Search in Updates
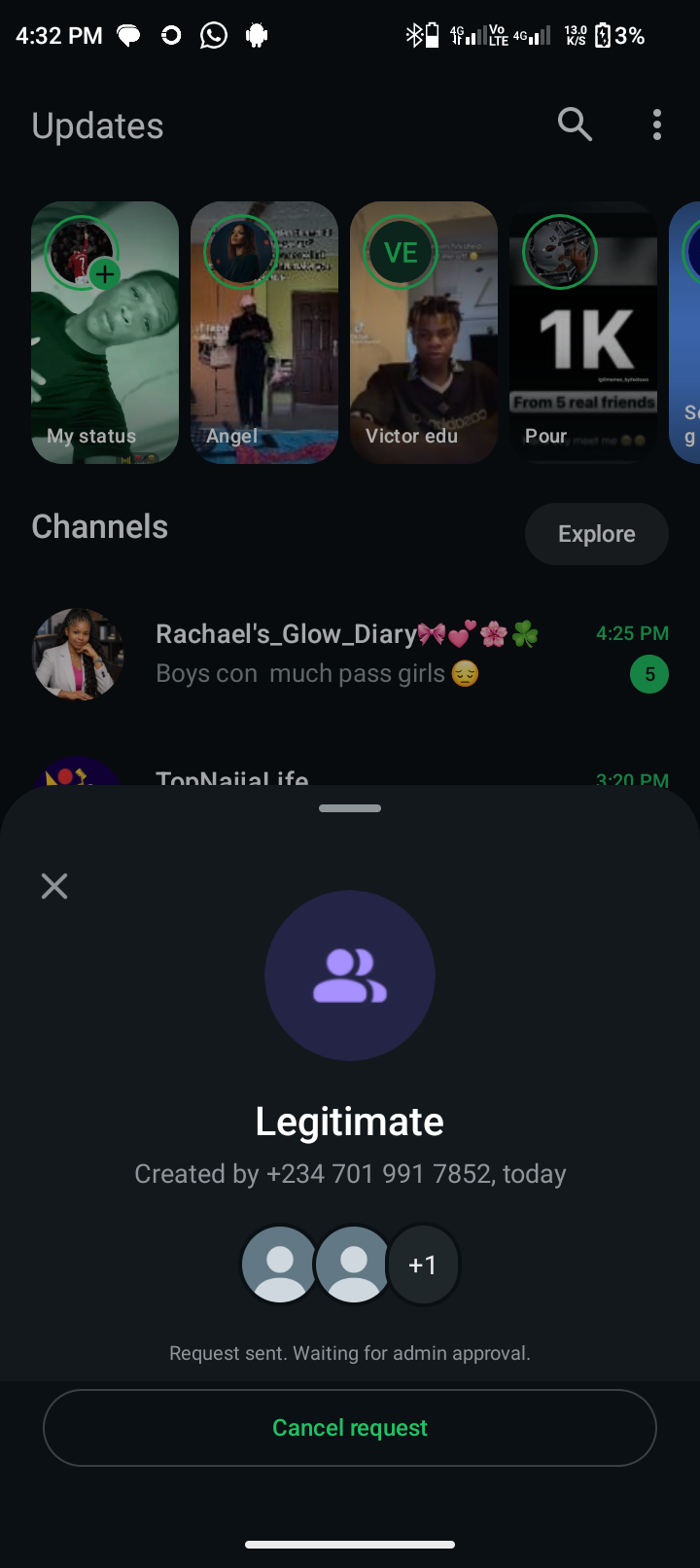The height and width of the screenshot is (1568, 700). pos(575,125)
